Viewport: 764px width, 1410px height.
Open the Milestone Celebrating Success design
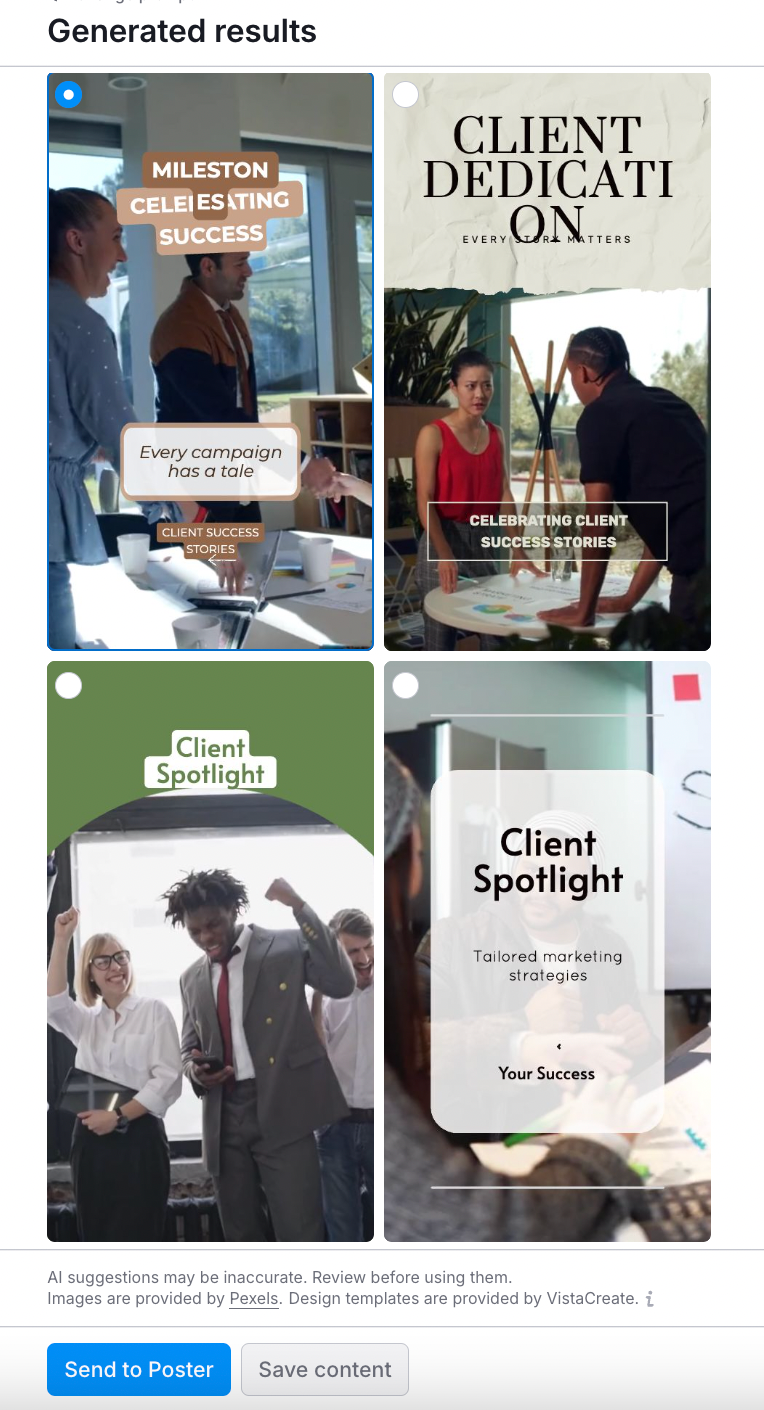pyautogui.click(x=210, y=360)
